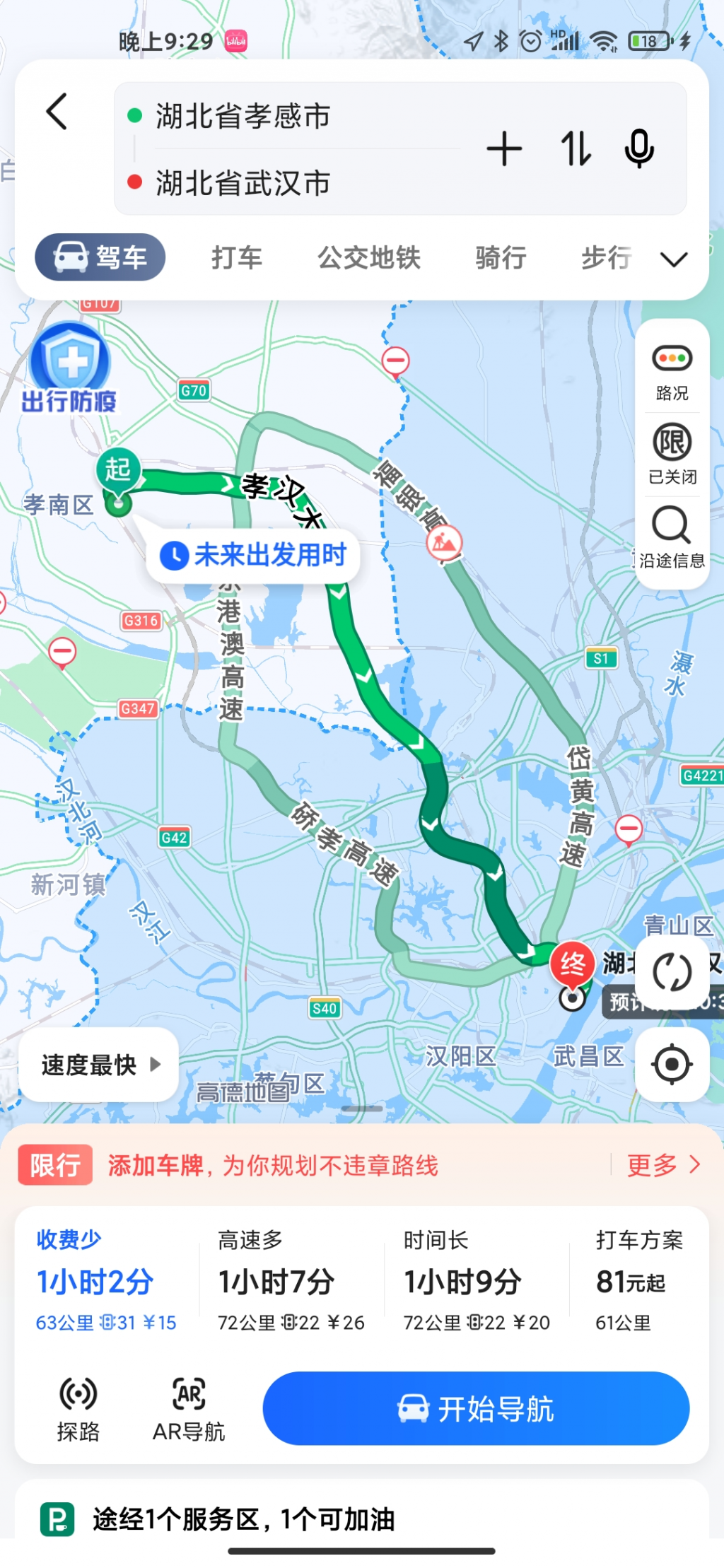Switch to the 公交地铁 tab
The height and width of the screenshot is (1568, 724).
369,257
